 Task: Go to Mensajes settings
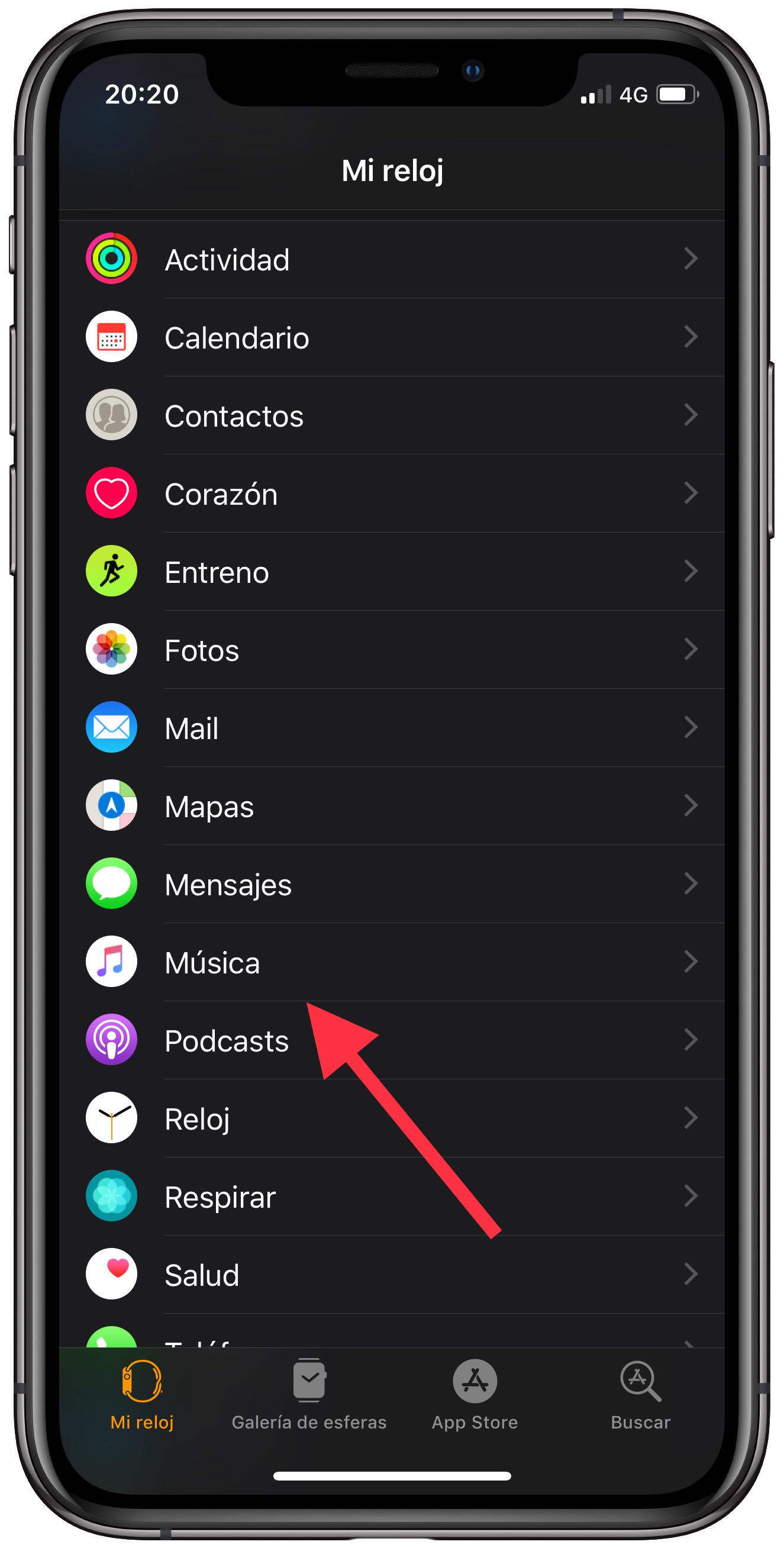coord(391,885)
